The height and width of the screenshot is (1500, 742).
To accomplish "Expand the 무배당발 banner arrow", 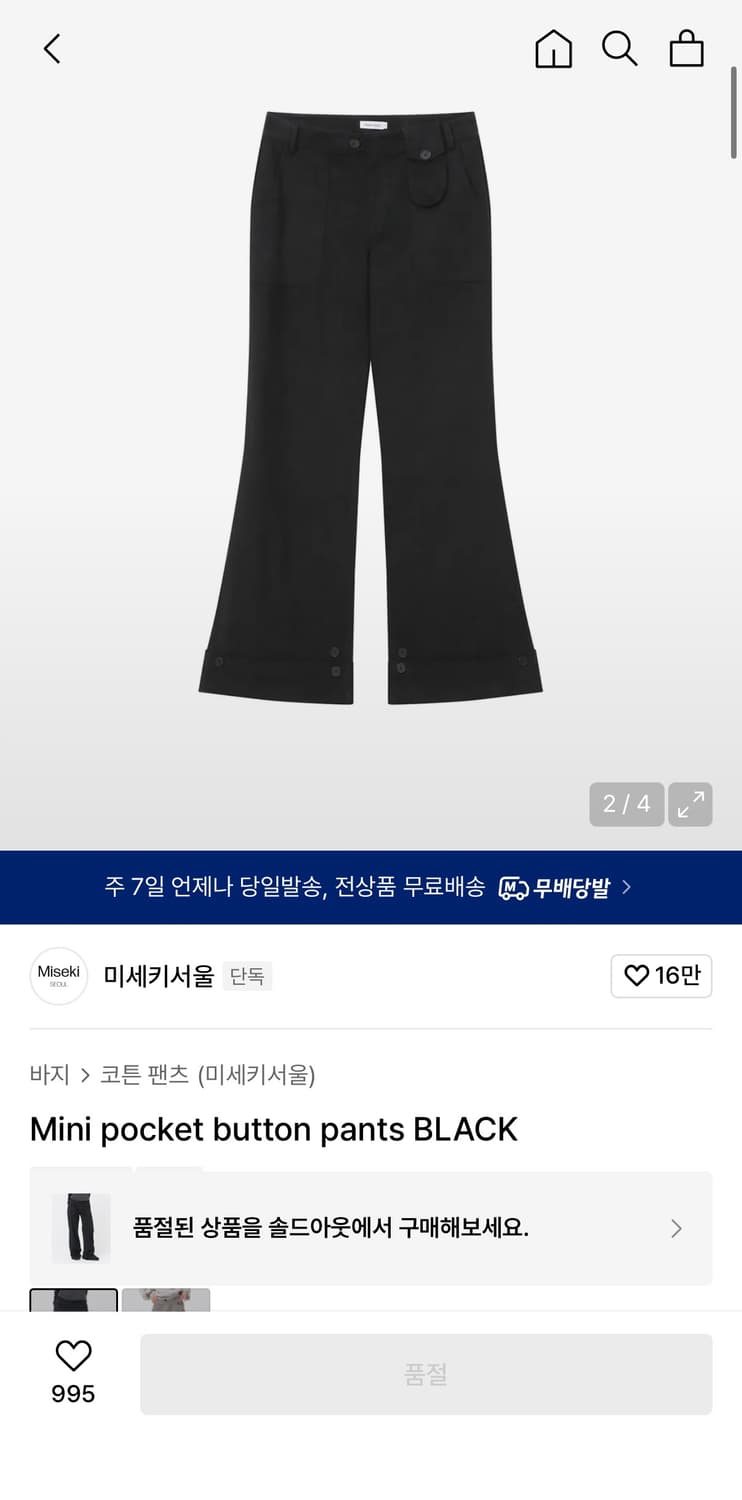I will click(628, 887).
